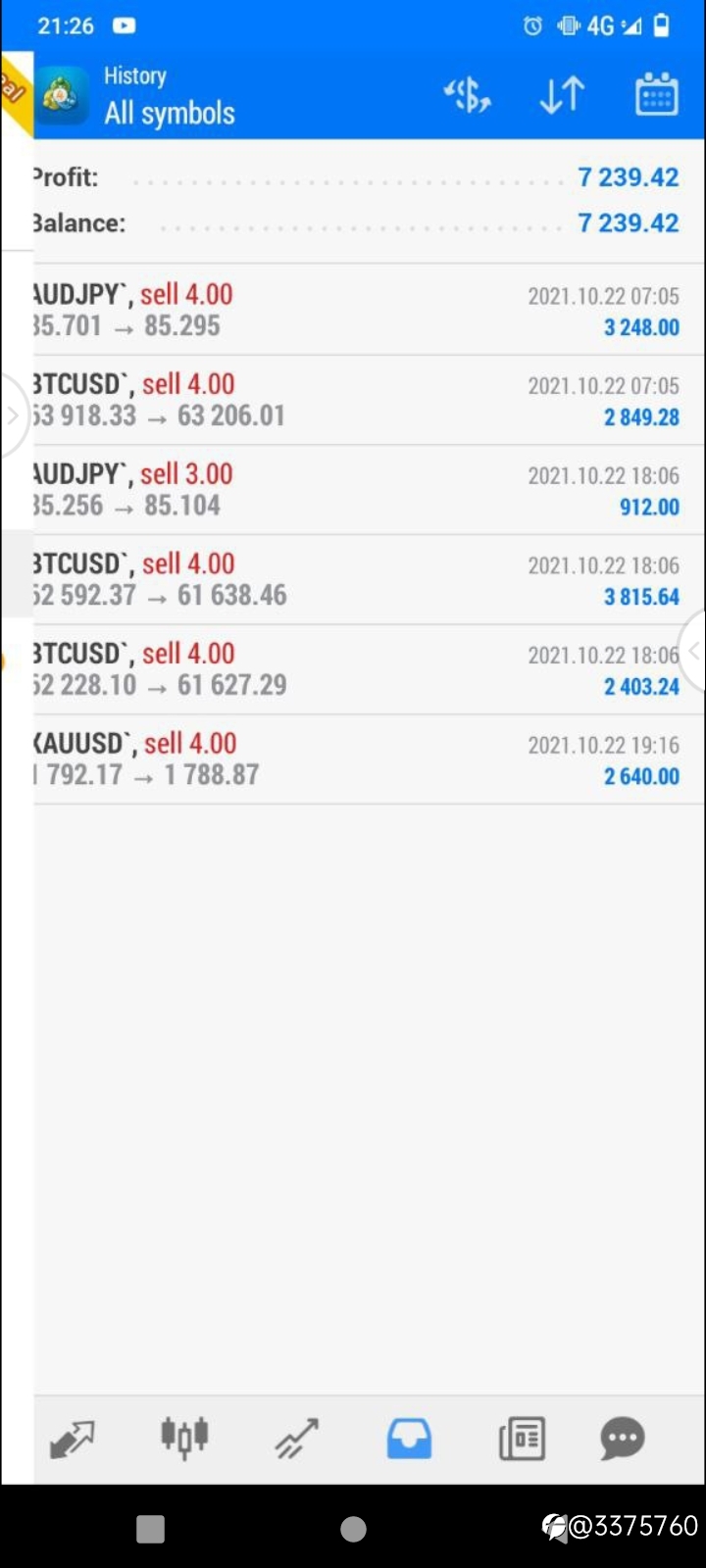Select the History inbox tab

tap(409, 1439)
